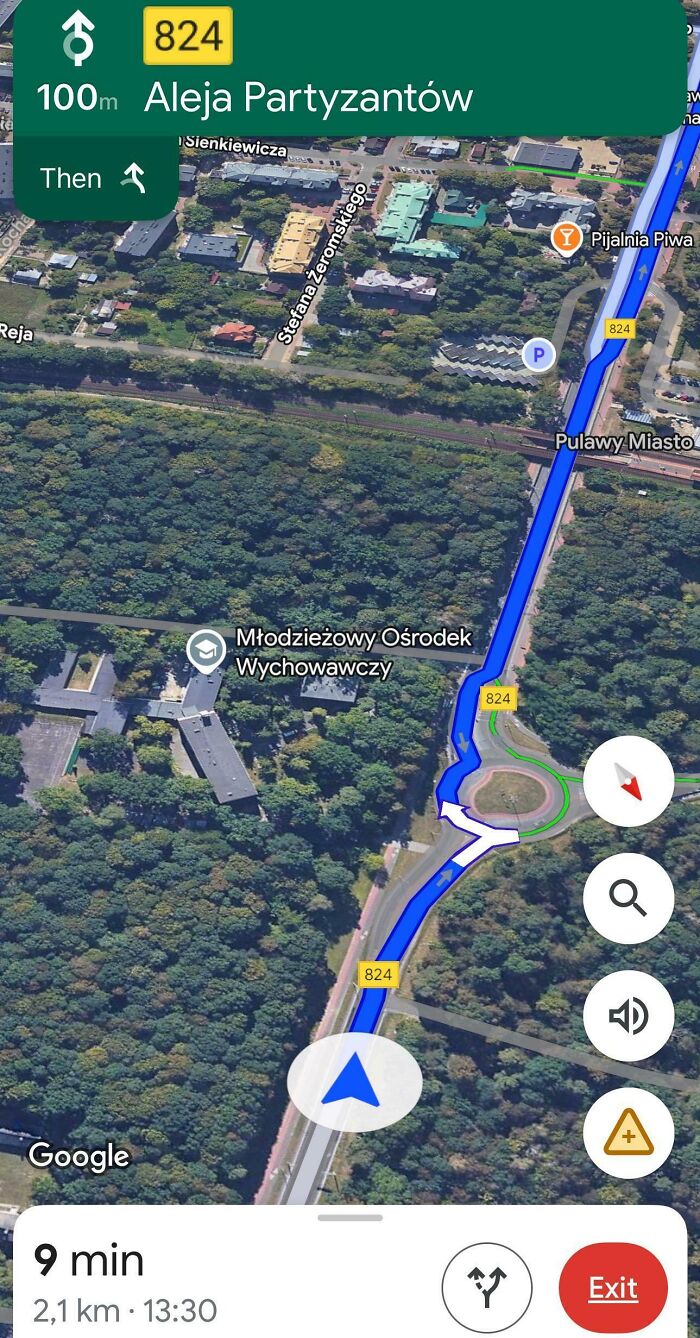Toggle voice guidance sound

pos(628,1016)
